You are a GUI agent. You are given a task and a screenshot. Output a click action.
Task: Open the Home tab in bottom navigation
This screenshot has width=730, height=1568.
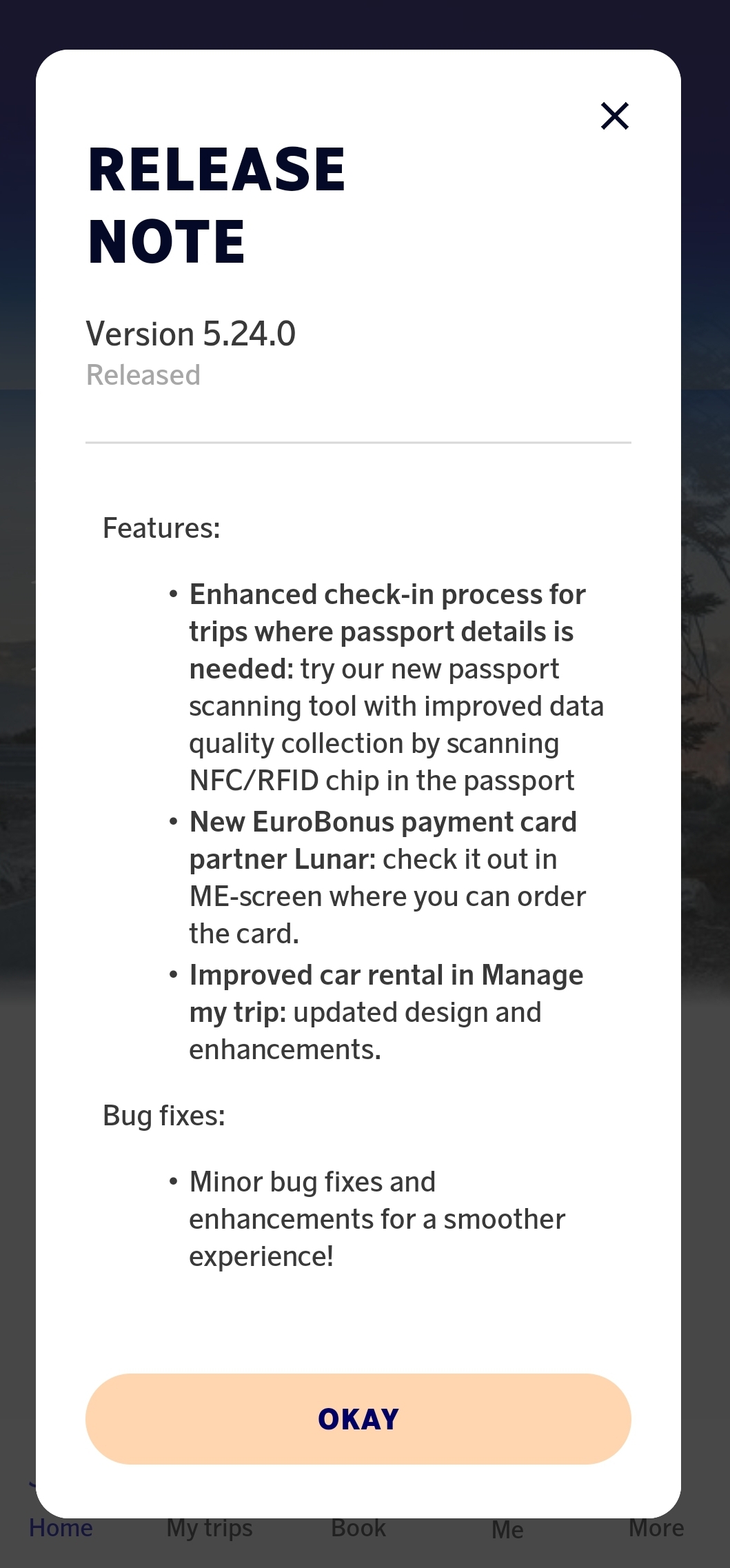coord(61,1528)
